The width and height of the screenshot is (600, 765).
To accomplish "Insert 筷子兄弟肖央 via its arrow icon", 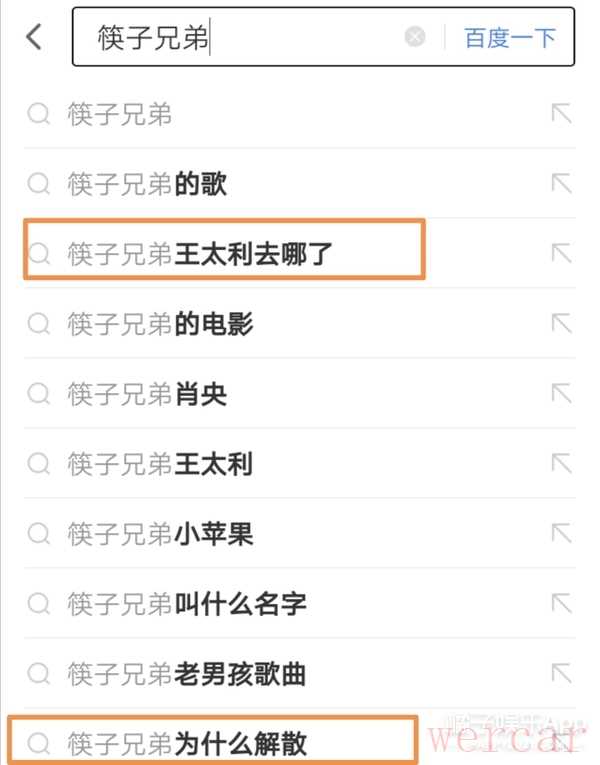I will (561, 394).
